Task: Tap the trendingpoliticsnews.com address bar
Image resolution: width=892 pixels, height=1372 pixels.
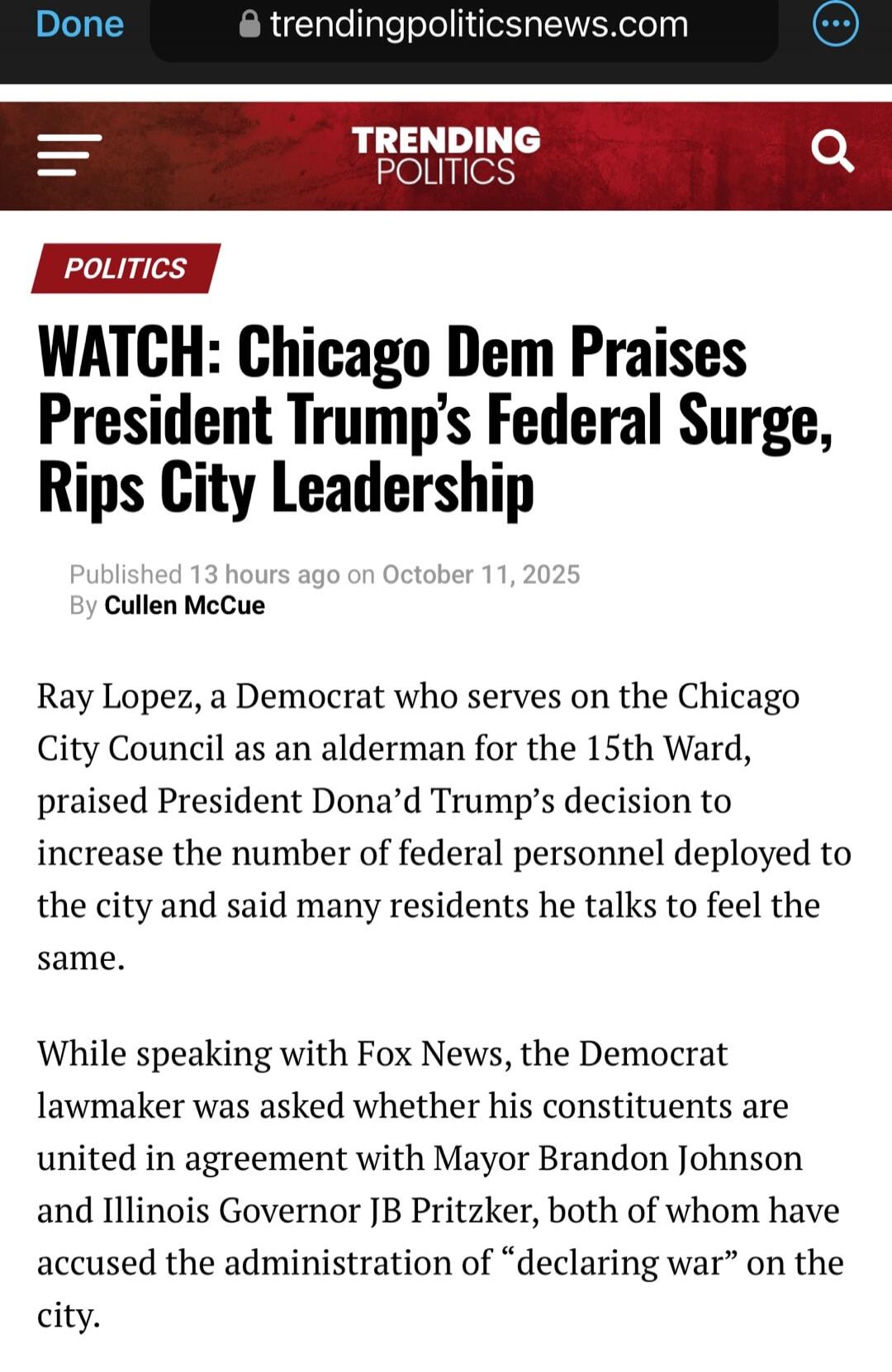Action: (464, 26)
